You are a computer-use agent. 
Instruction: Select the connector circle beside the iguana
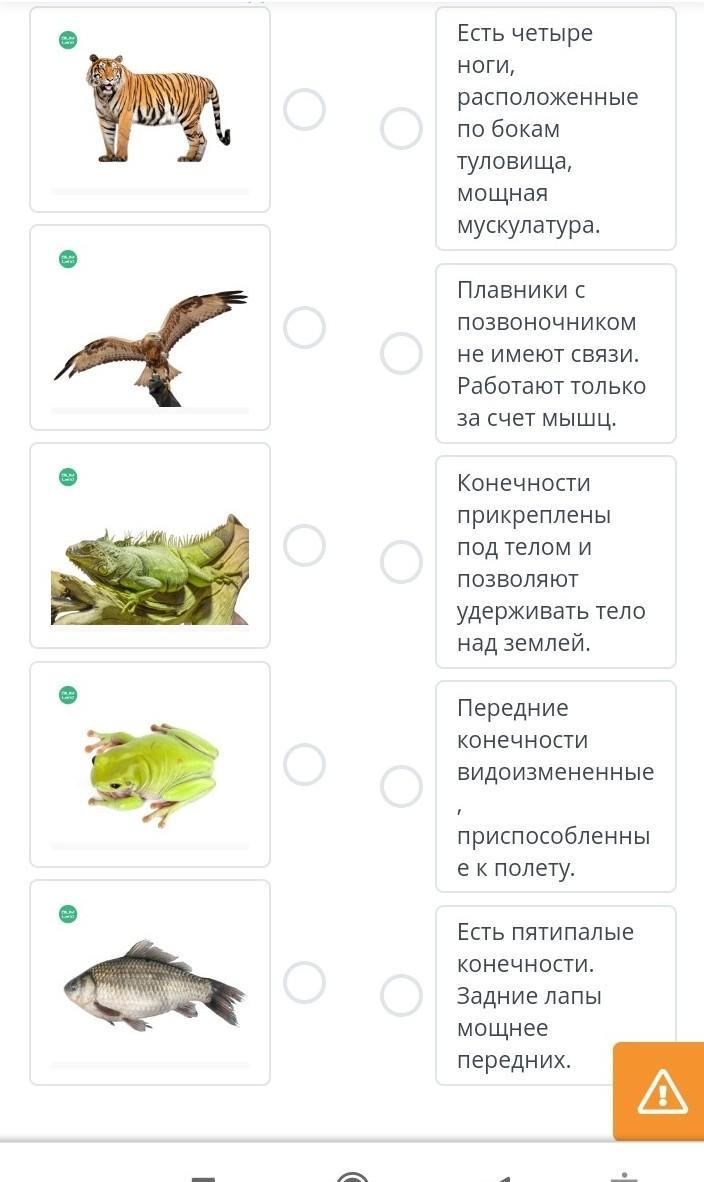pos(304,545)
